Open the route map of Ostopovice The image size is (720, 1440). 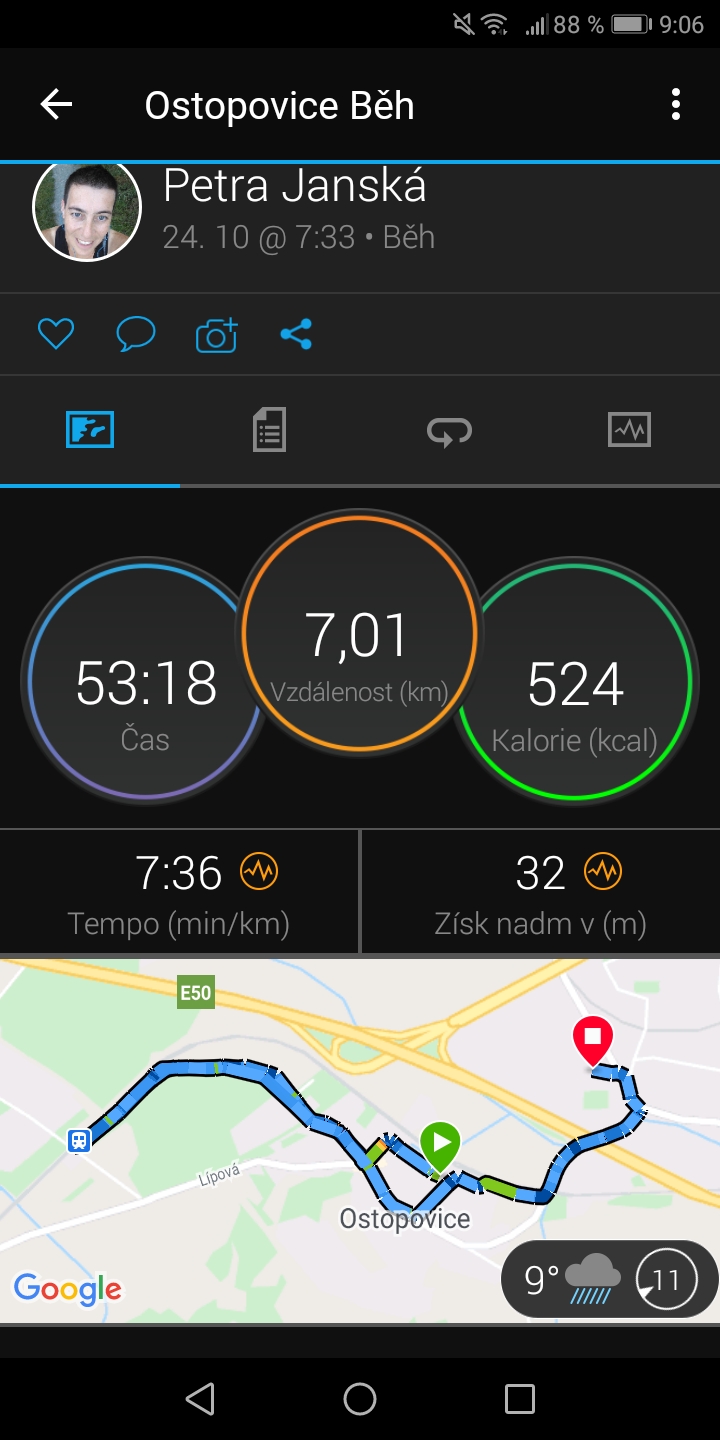360,1141
